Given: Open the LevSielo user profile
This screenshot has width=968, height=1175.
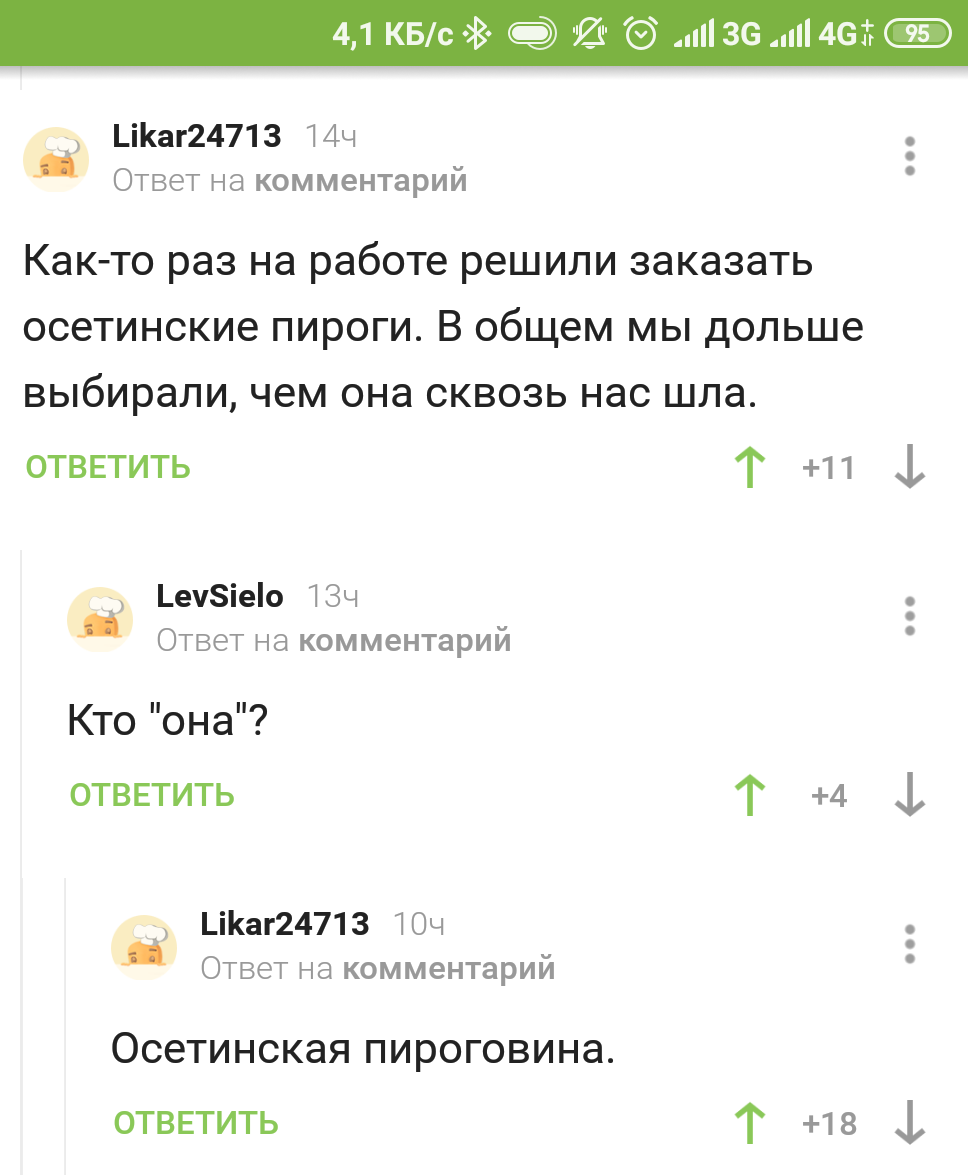Looking at the screenshot, I should [x=220, y=597].
